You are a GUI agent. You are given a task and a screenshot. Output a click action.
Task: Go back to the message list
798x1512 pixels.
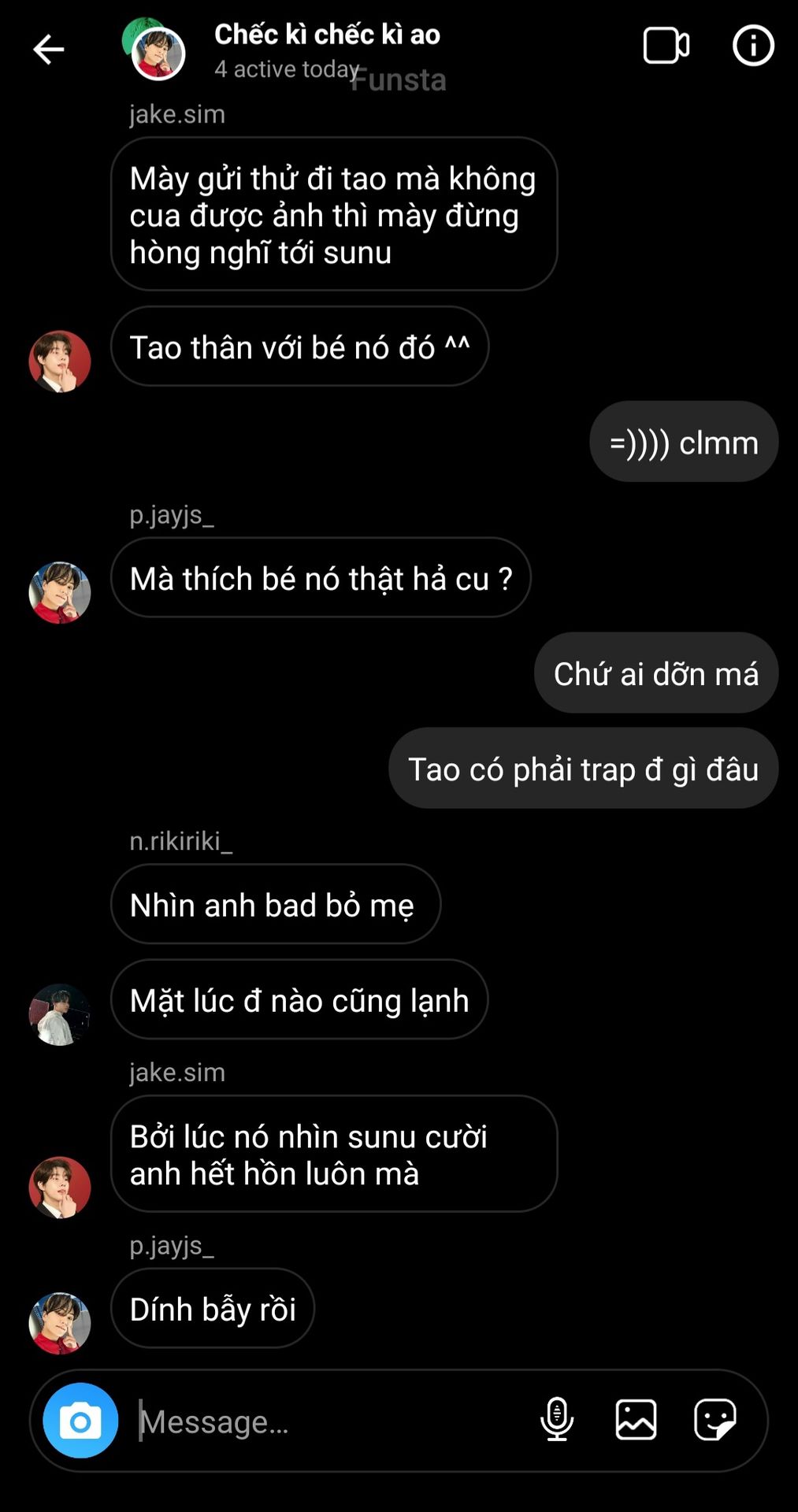coord(48,50)
